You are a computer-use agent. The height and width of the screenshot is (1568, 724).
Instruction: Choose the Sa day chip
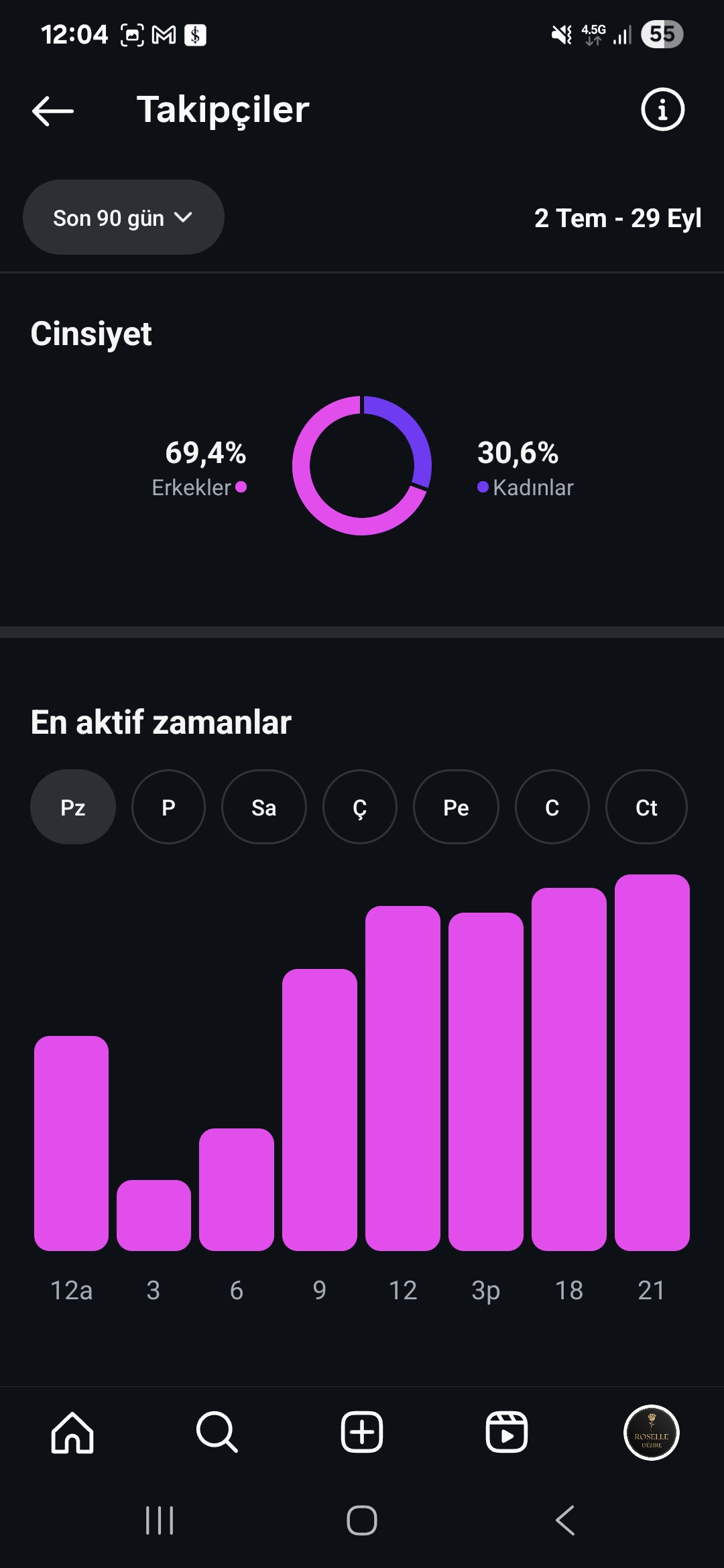(264, 807)
